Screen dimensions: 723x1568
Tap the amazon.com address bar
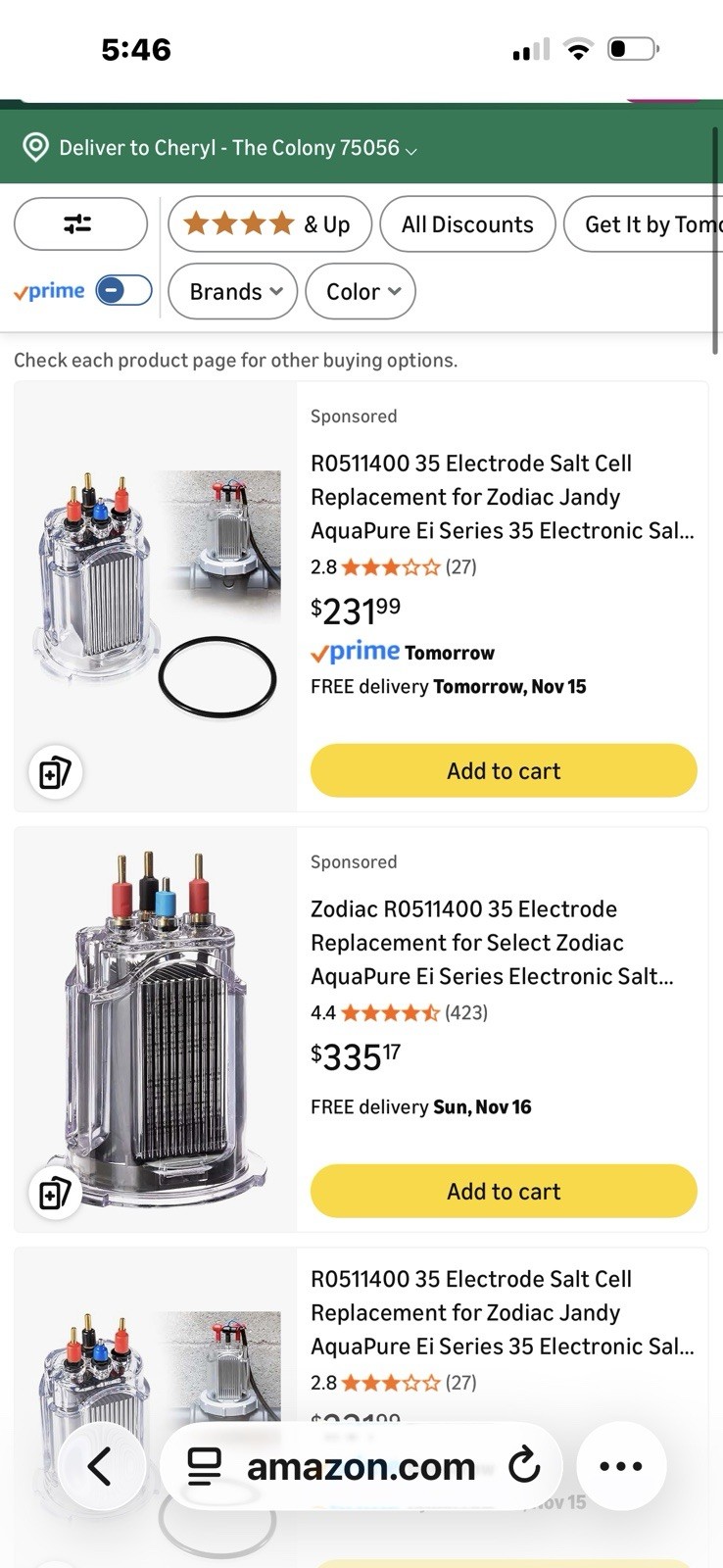coord(361,1465)
